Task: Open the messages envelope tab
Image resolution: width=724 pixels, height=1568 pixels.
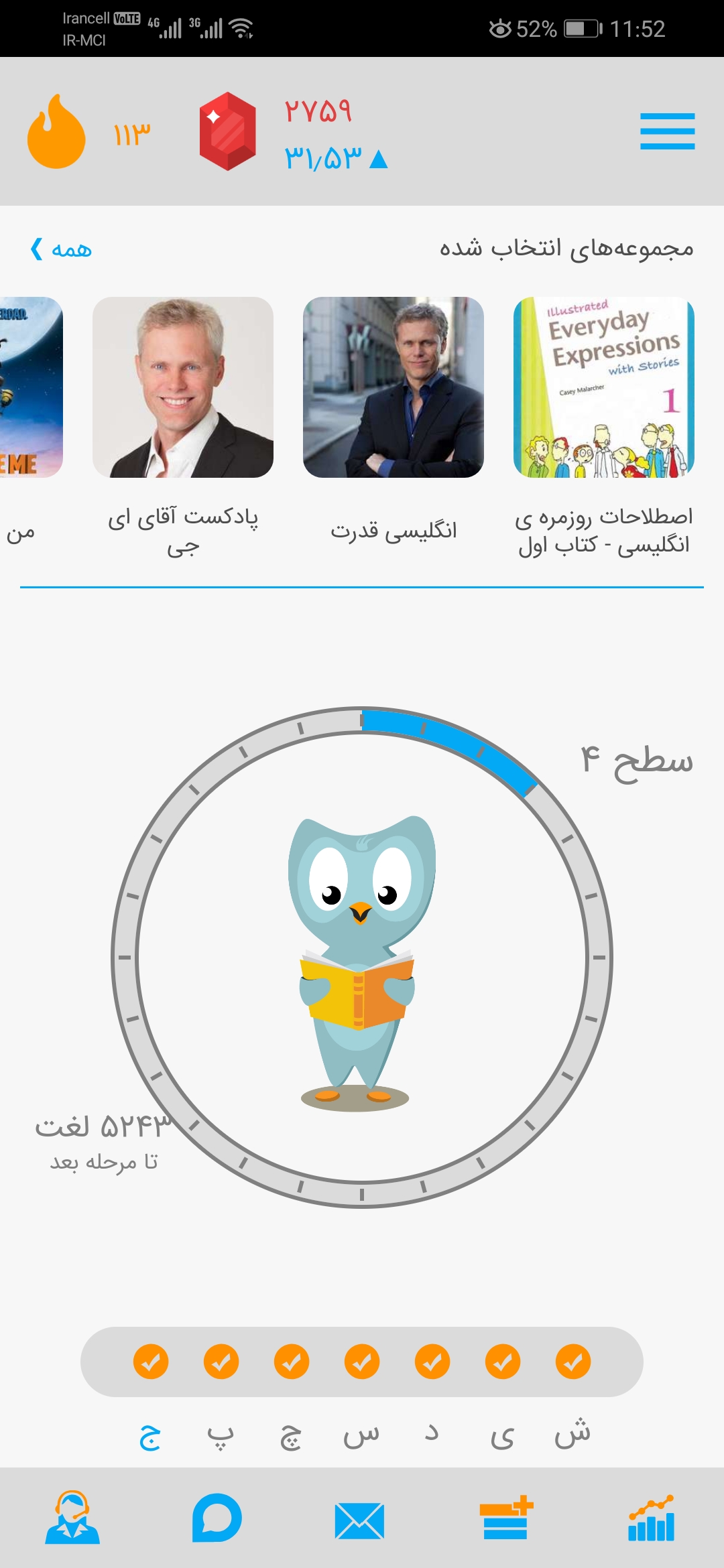Action: tap(360, 1520)
